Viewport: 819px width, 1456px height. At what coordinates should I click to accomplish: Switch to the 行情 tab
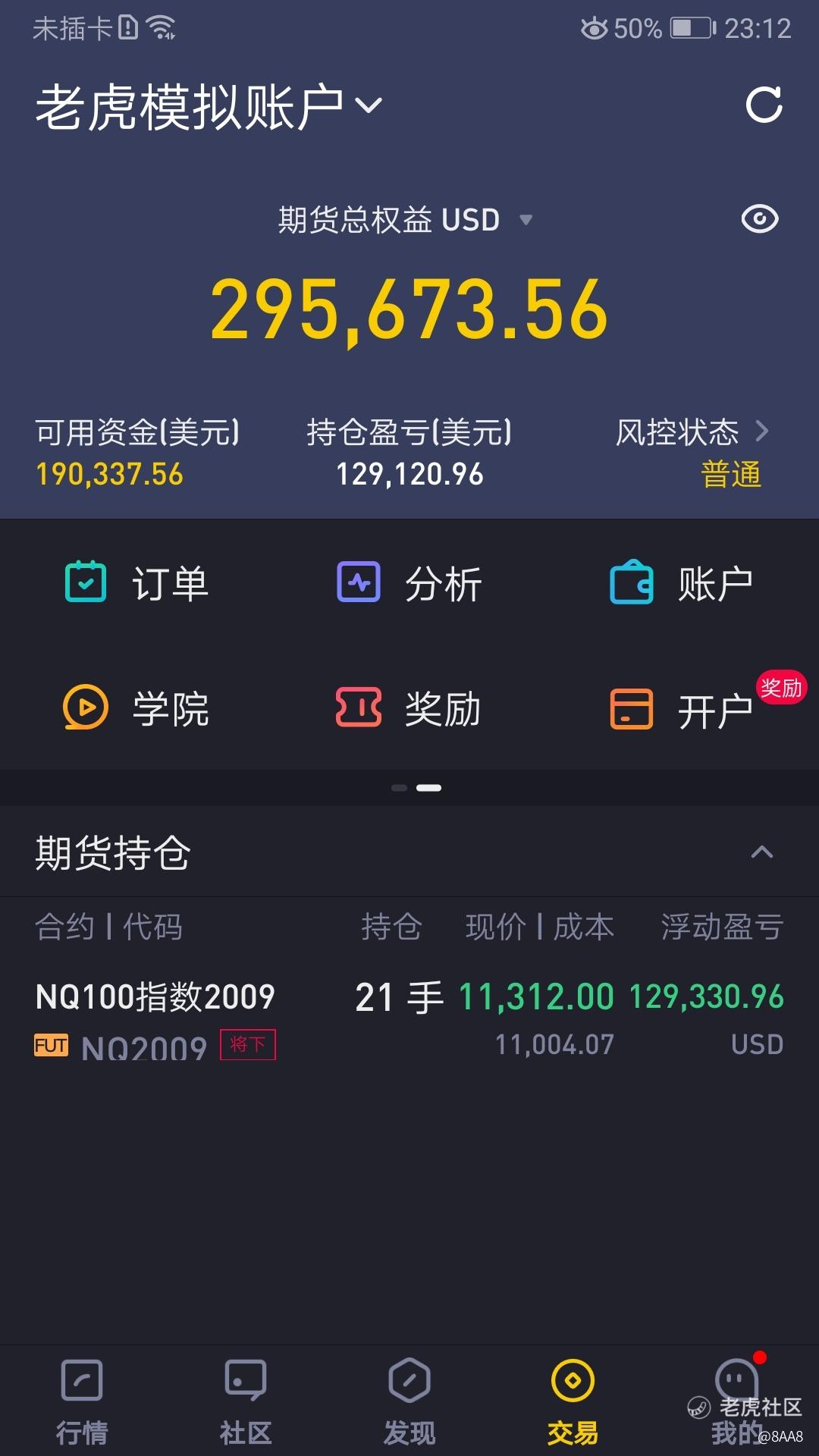click(x=82, y=1401)
